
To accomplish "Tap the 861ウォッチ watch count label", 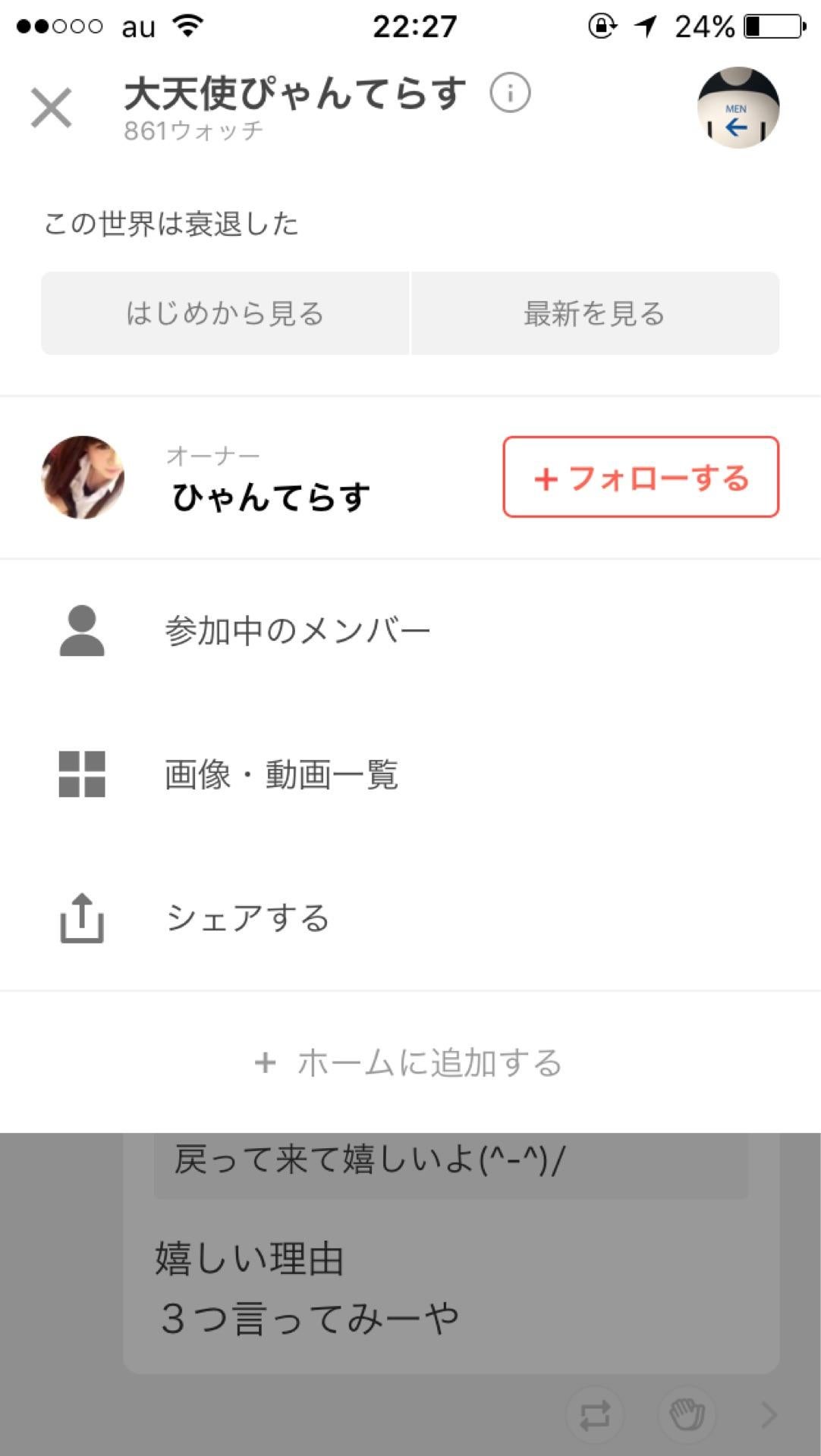I will point(191,131).
